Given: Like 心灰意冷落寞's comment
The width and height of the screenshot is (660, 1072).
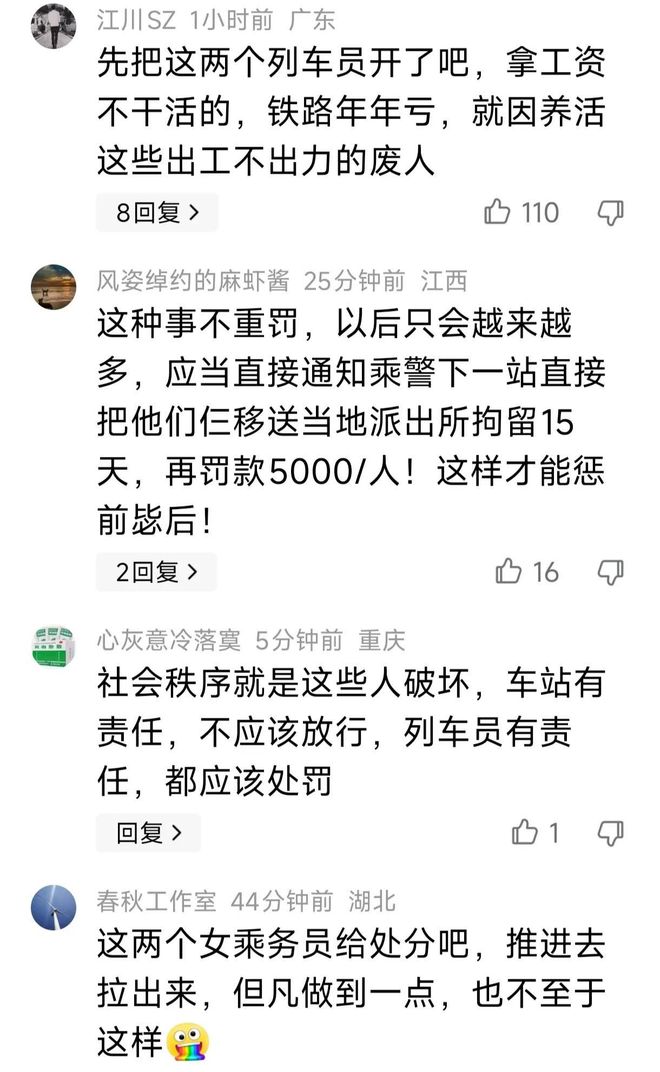Looking at the screenshot, I should pyautogui.click(x=525, y=833).
